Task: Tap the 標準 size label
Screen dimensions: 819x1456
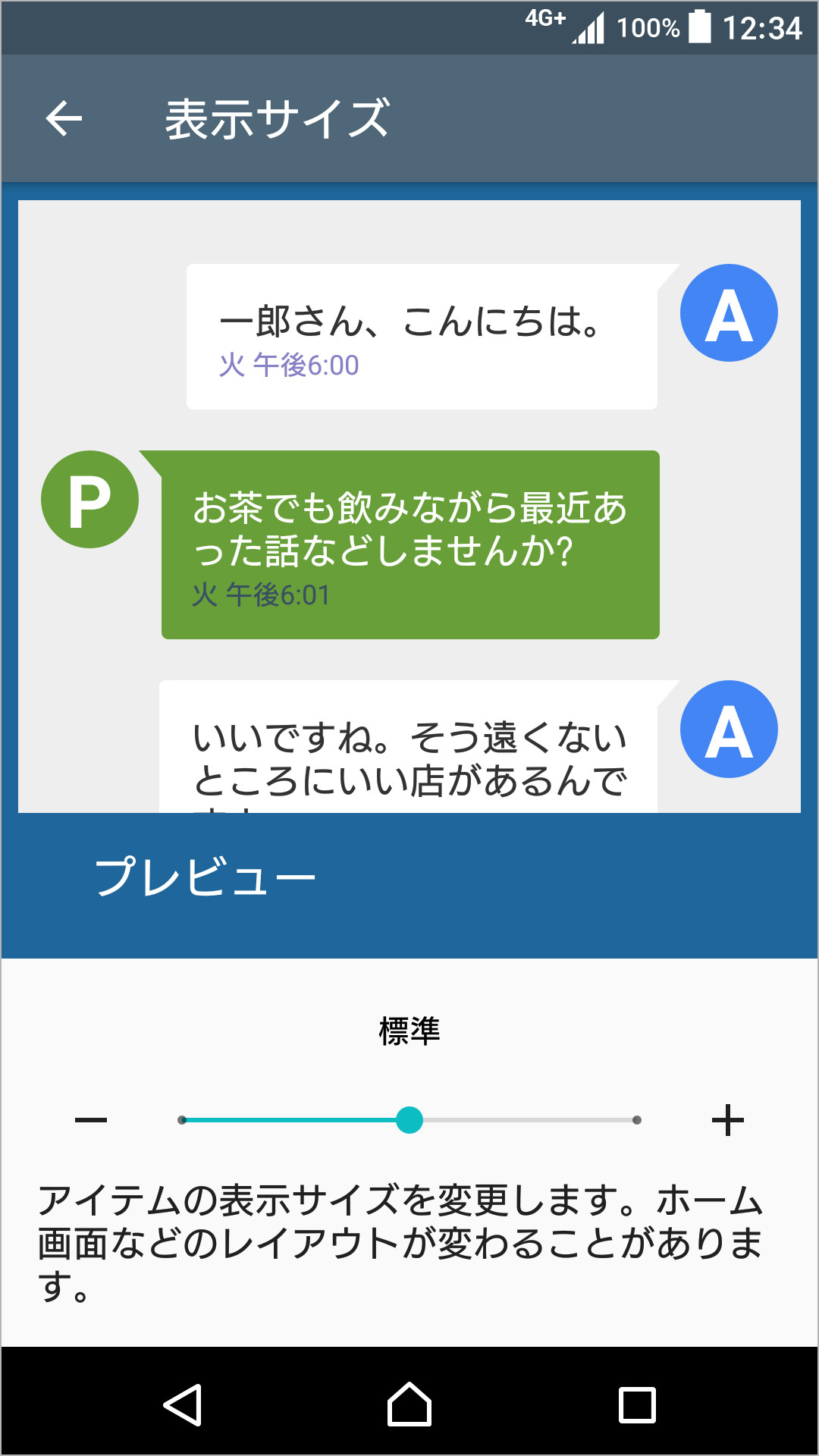Action: pos(409,1030)
